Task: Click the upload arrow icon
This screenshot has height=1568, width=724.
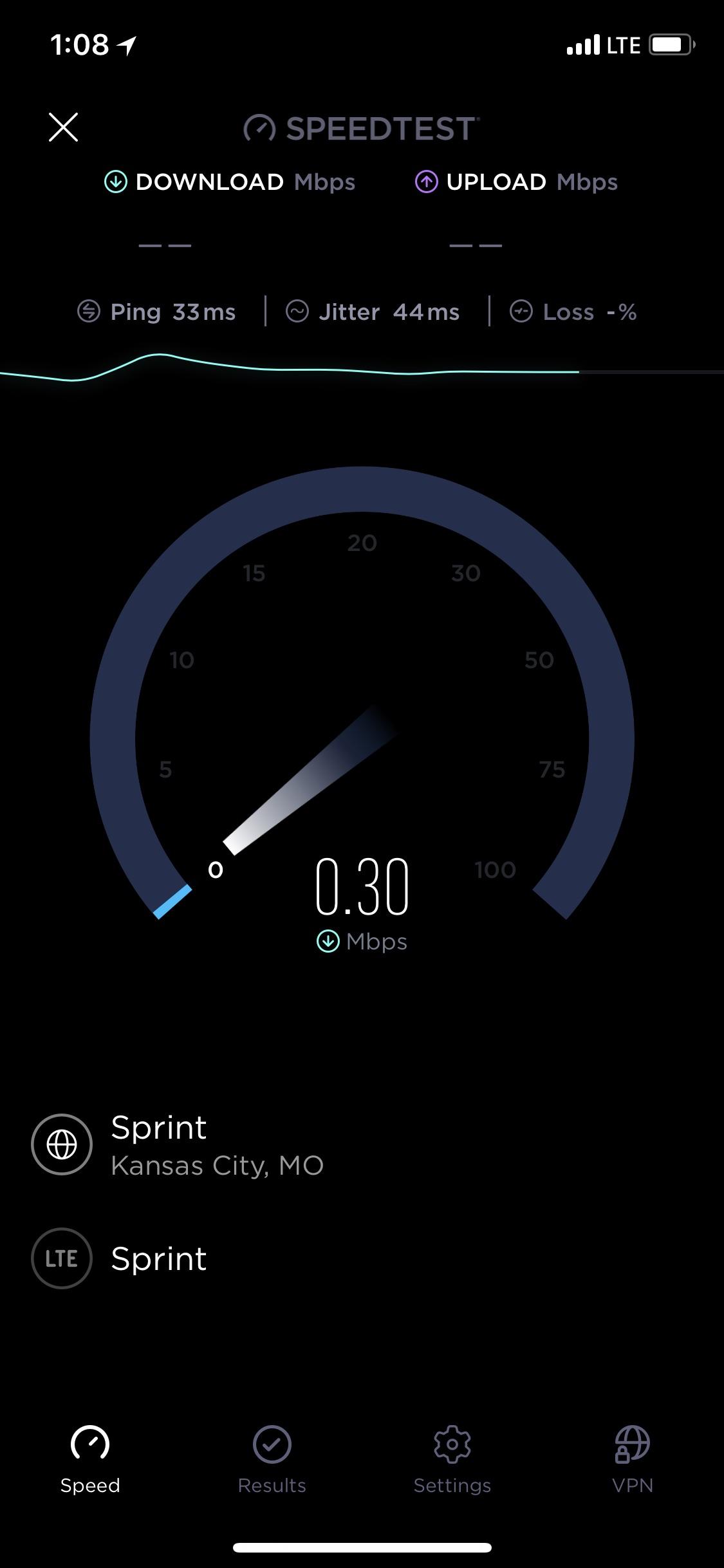Action: [427, 182]
